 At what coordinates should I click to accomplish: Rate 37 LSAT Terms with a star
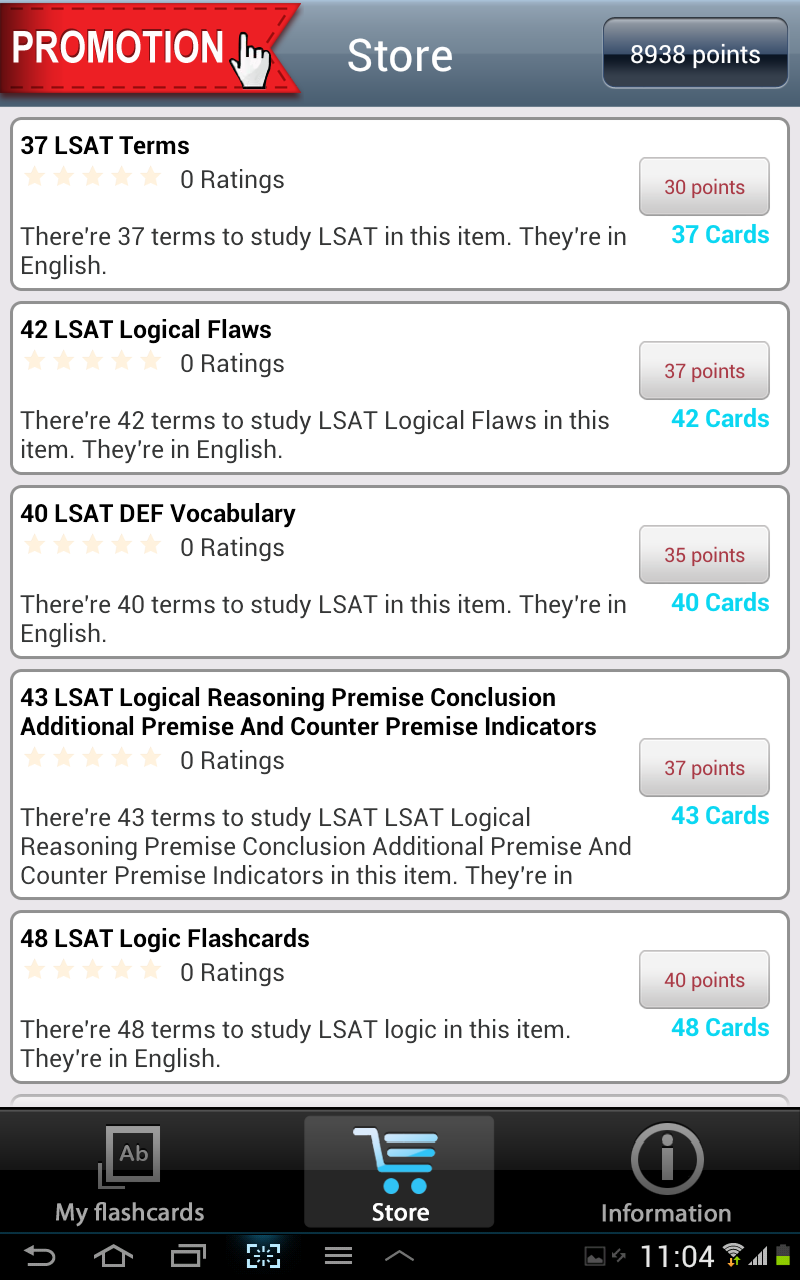92,178
